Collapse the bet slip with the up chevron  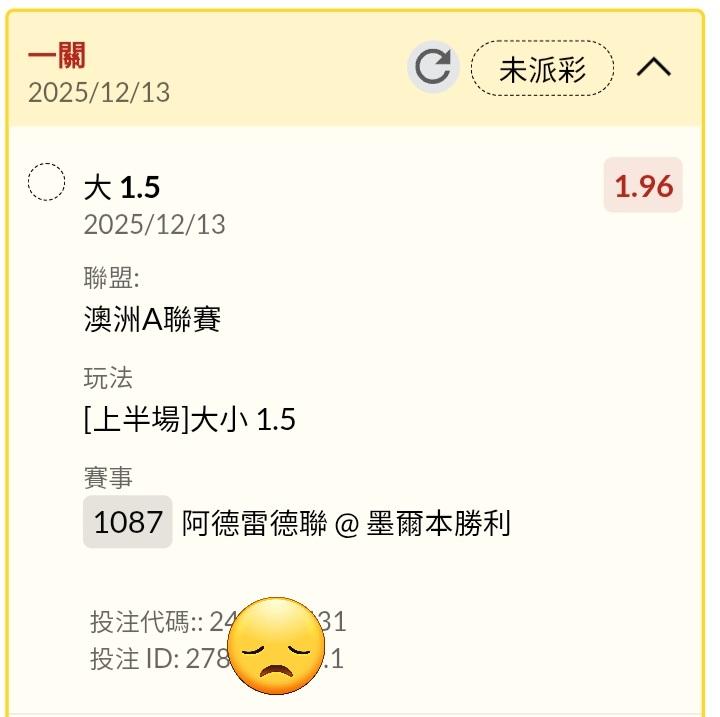[x=653, y=67]
